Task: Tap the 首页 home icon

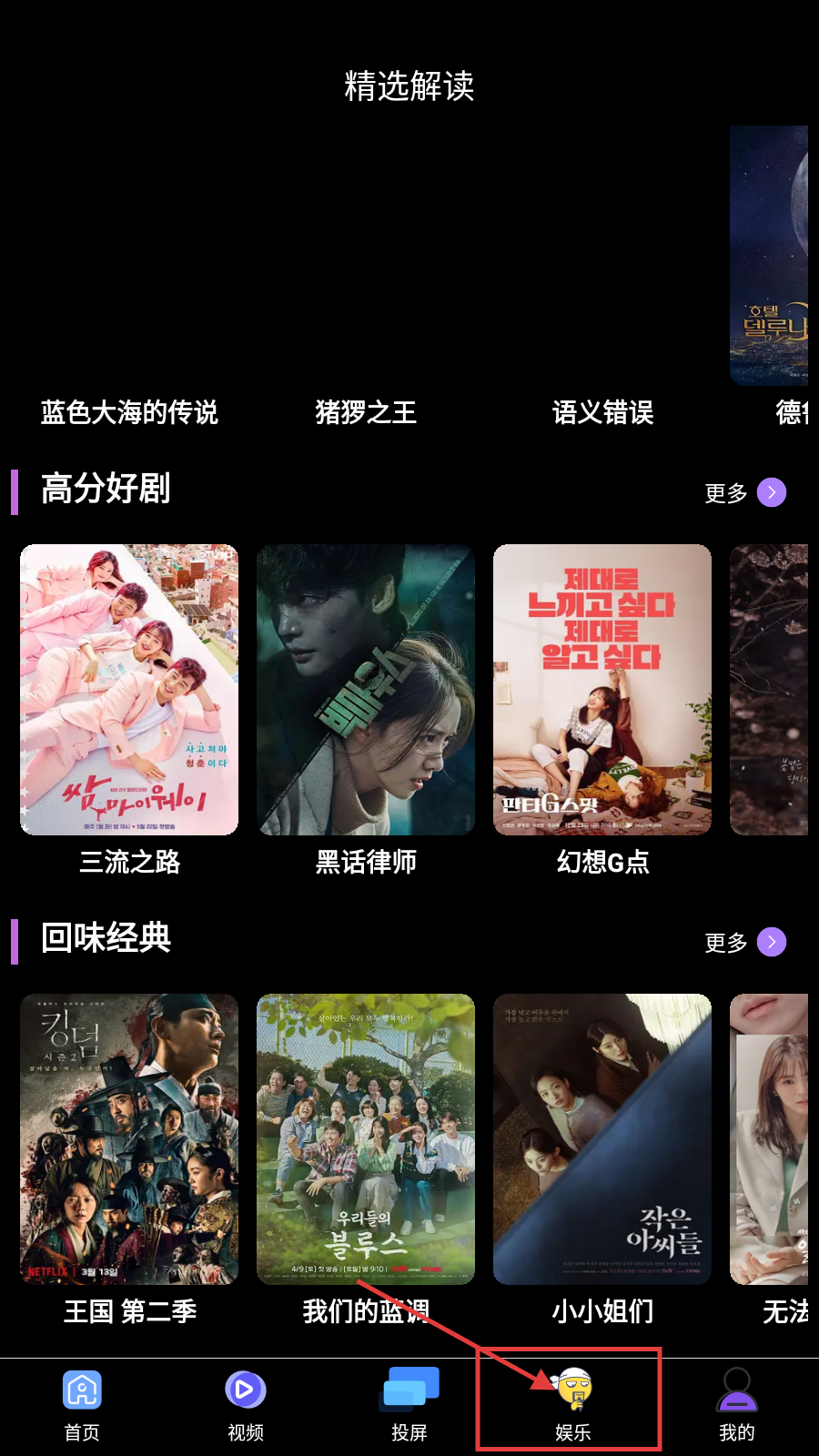Action: click(83, 1390)
